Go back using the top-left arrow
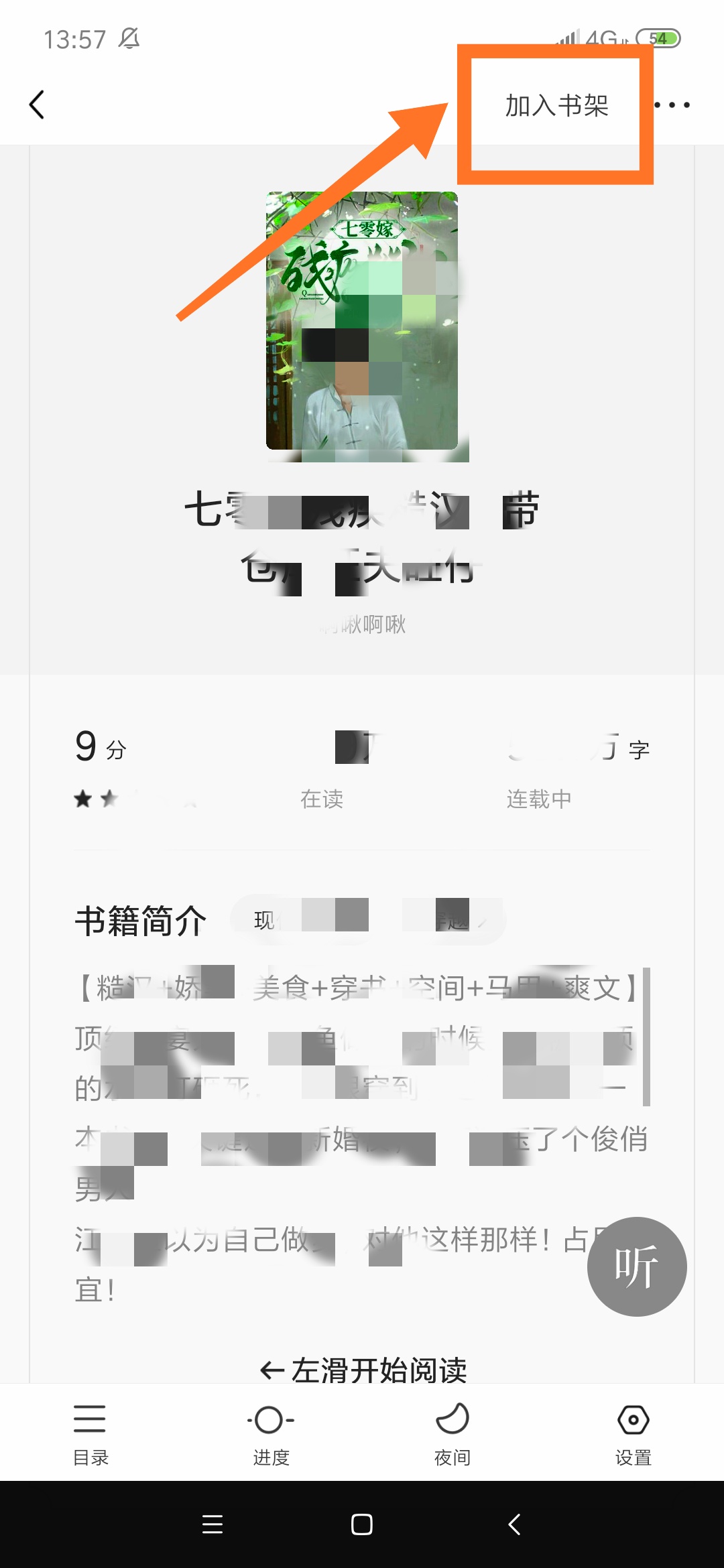The height and width of the screenshot is (1568, 724). 38,105
